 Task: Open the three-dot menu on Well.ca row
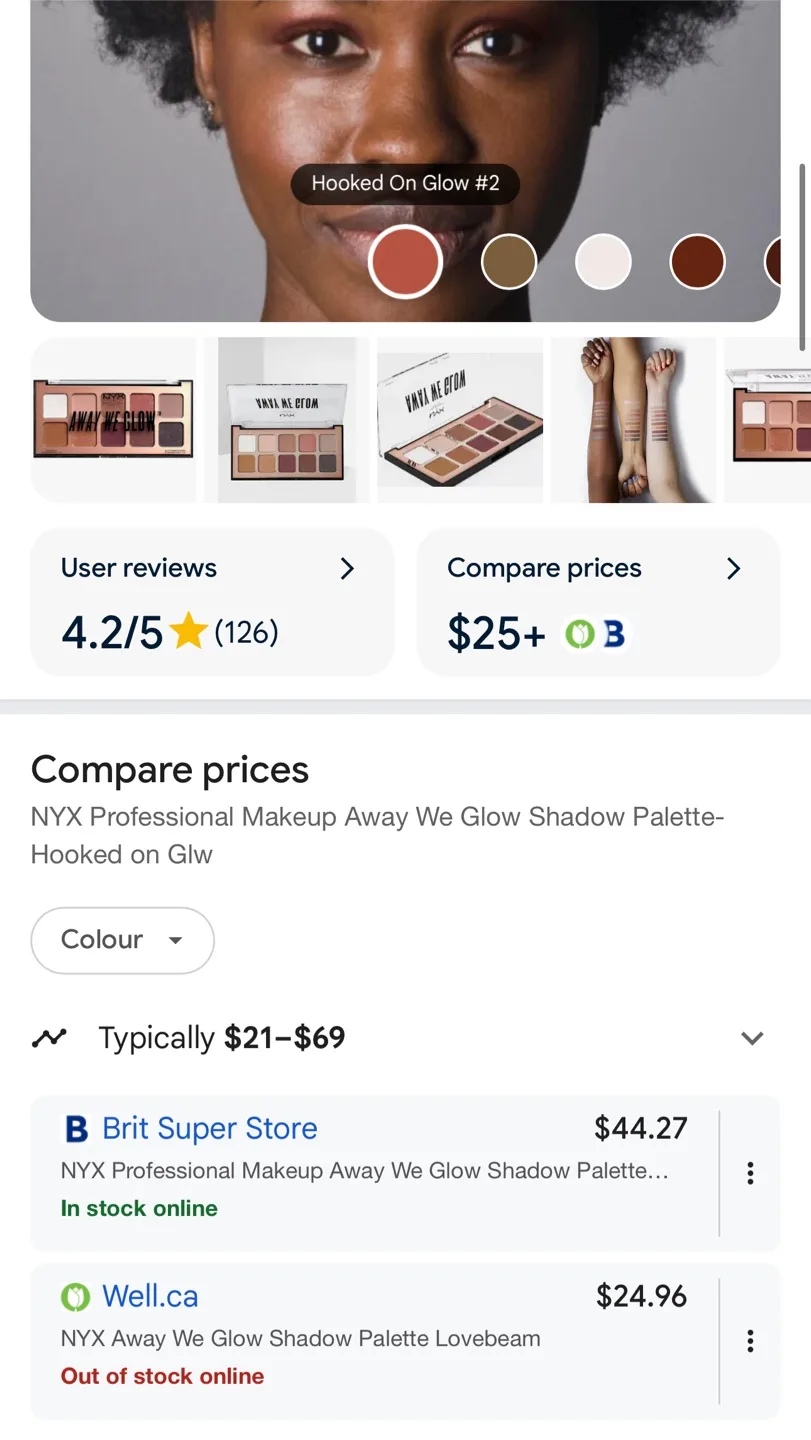click(750, 1340)
